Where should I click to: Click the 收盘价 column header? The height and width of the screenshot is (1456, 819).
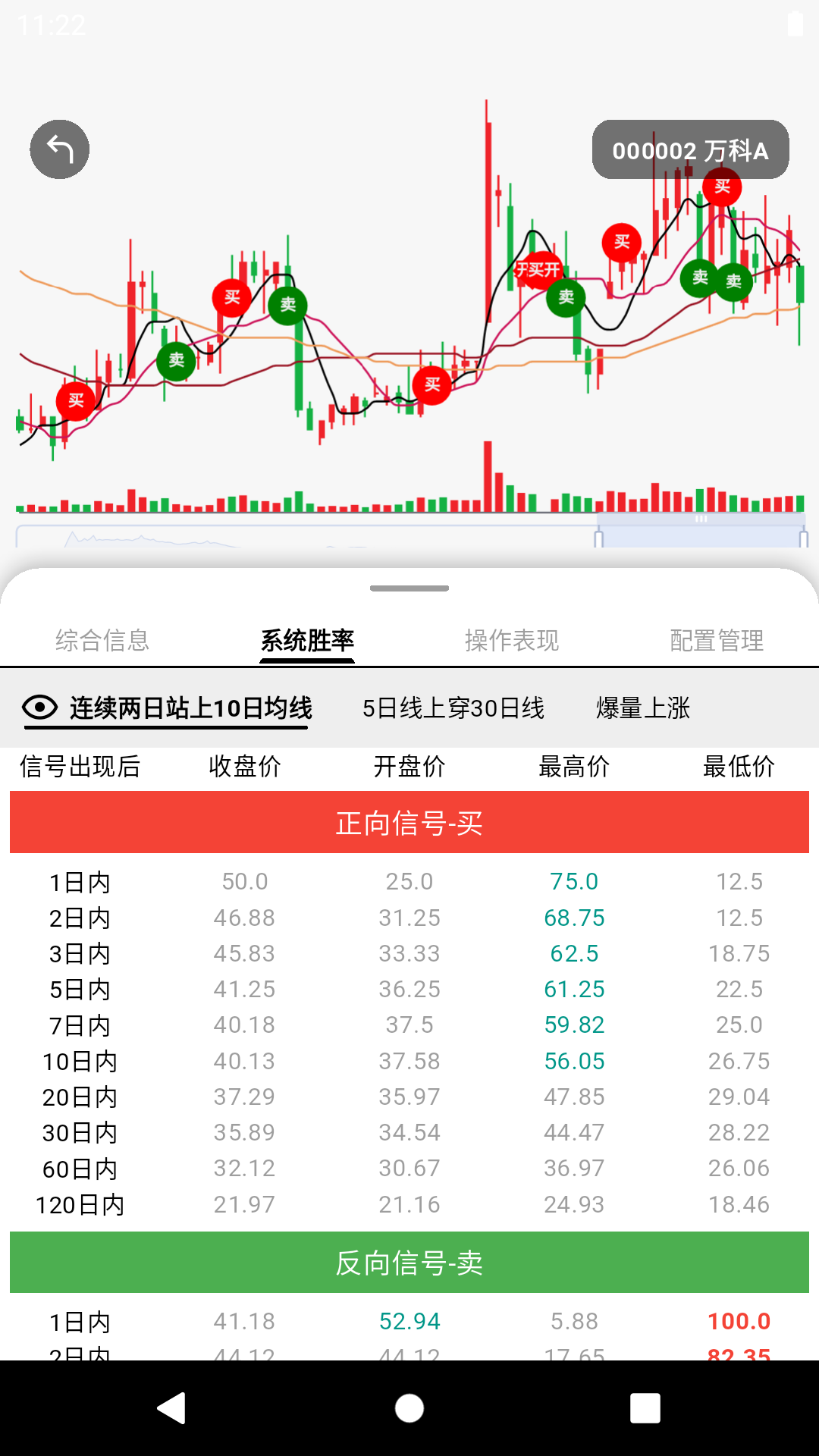tap(244, 766)
